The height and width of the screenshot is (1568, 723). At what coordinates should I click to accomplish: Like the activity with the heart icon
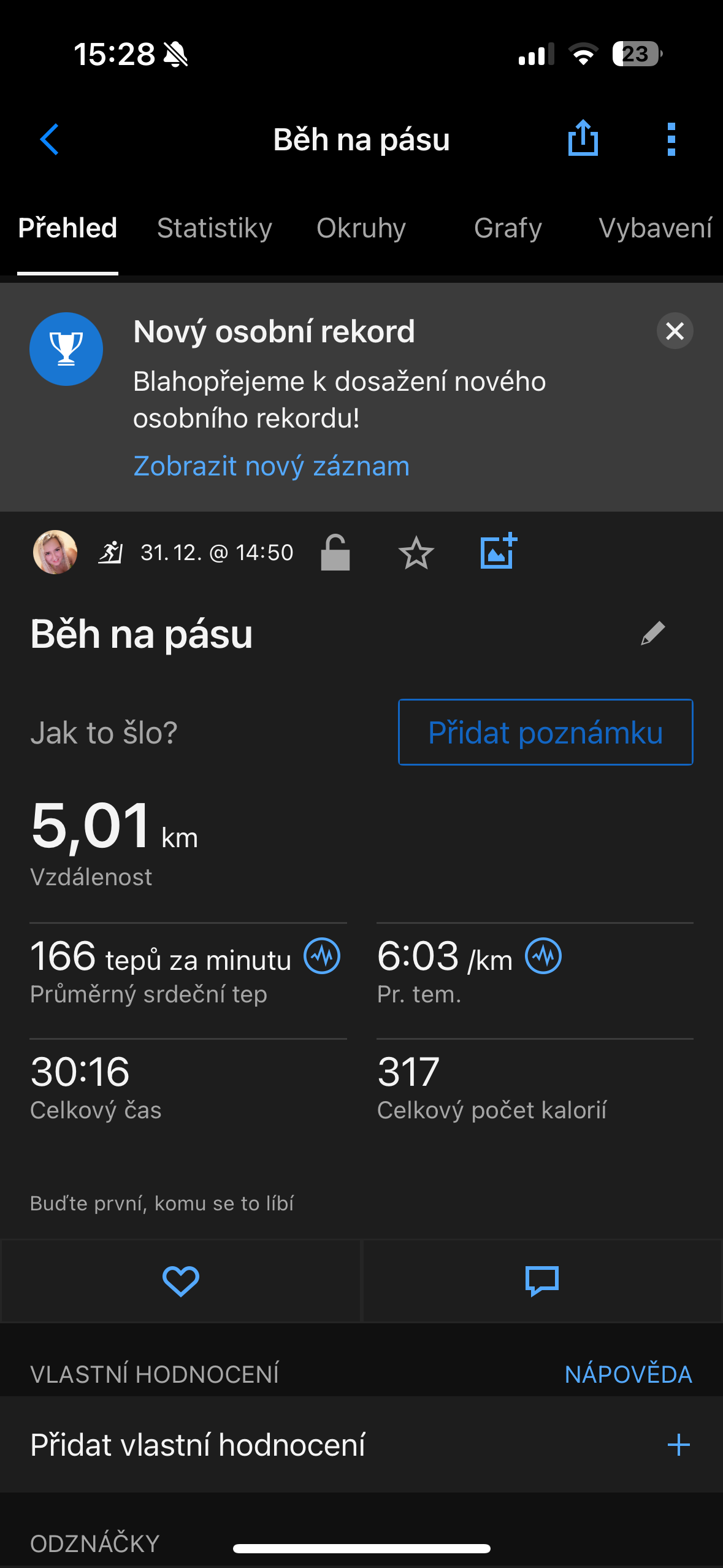pos(181,1281)
